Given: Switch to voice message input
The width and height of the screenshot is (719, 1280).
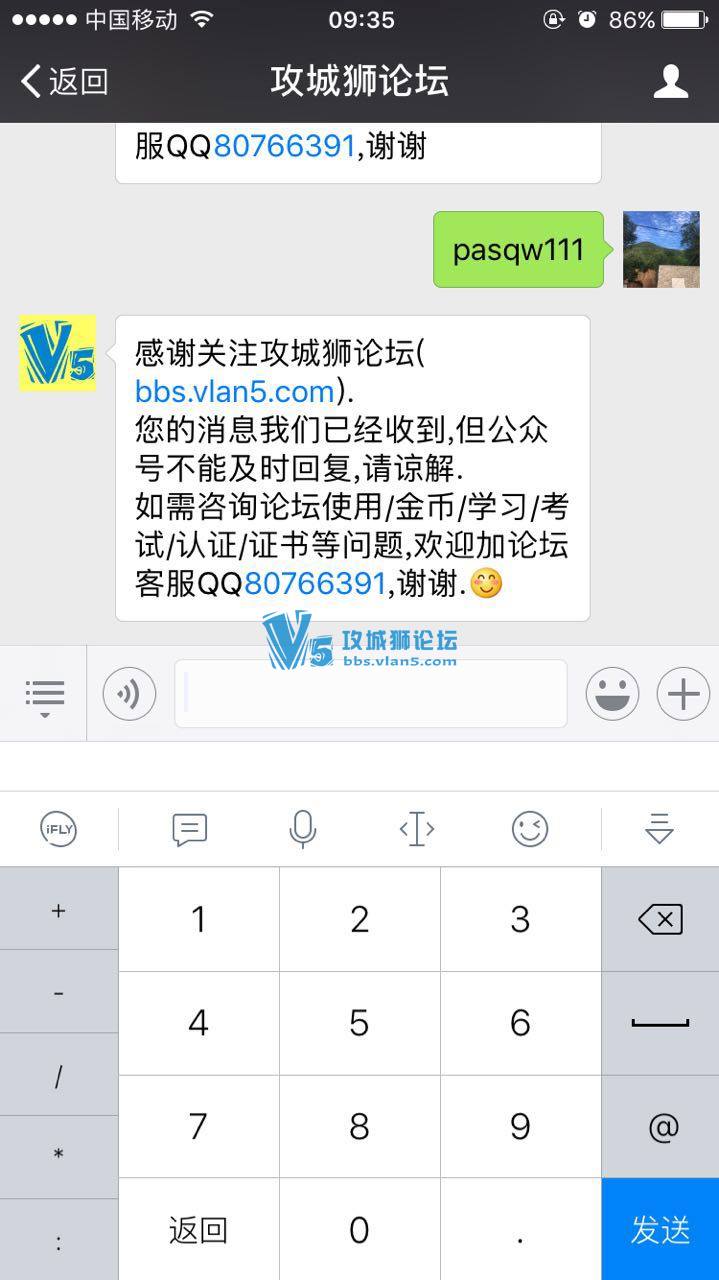Looking at the screenshot, I should point(129,694).
